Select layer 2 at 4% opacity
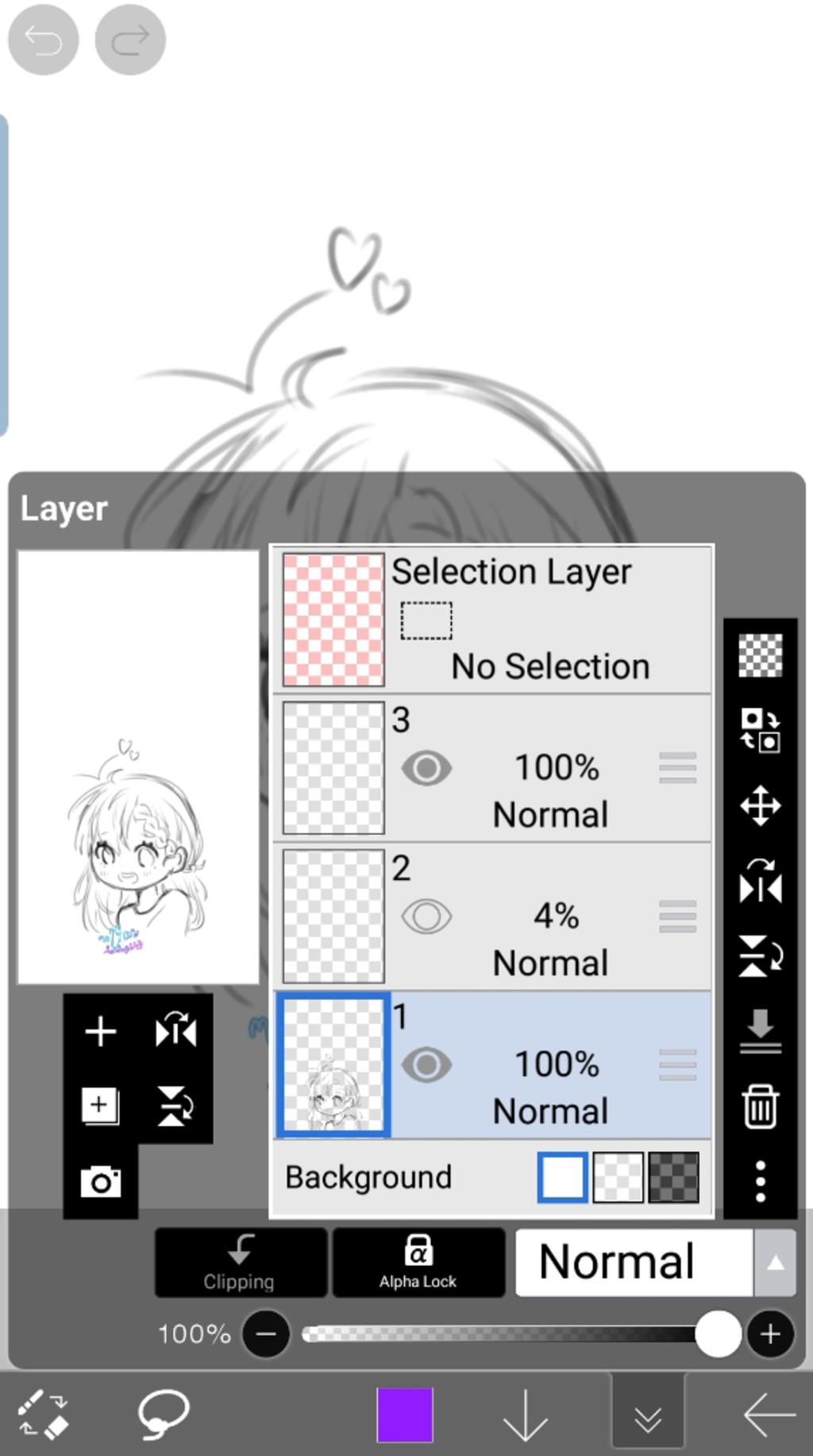 coord(548,917)
